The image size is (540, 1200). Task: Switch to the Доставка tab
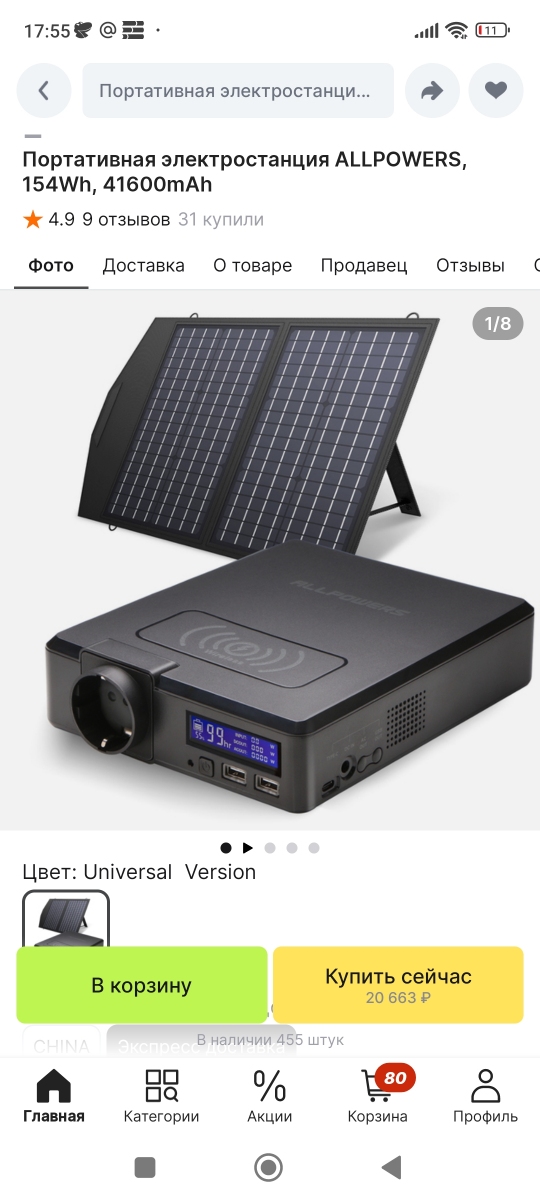tap(144, 266)
